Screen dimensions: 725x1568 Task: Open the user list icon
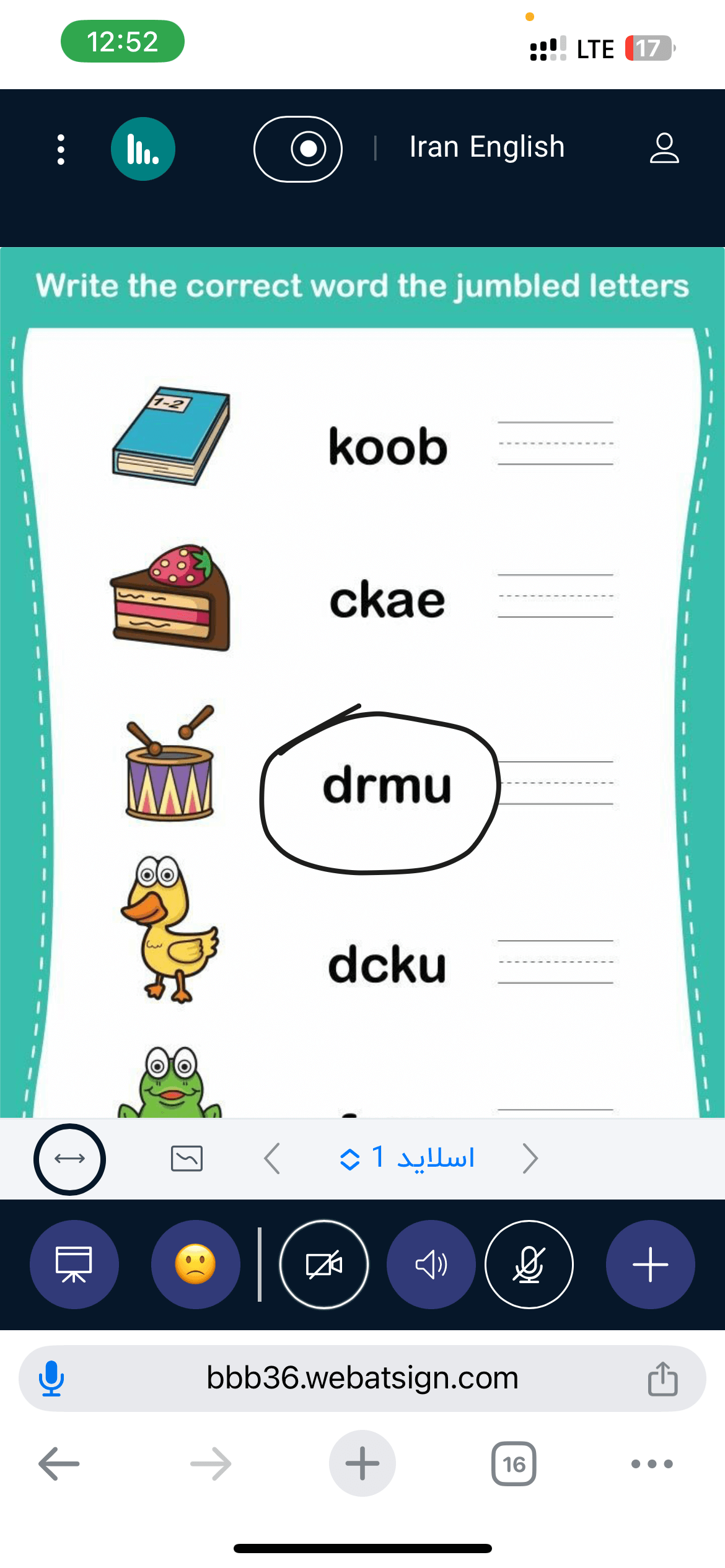(x=664, y=149)
